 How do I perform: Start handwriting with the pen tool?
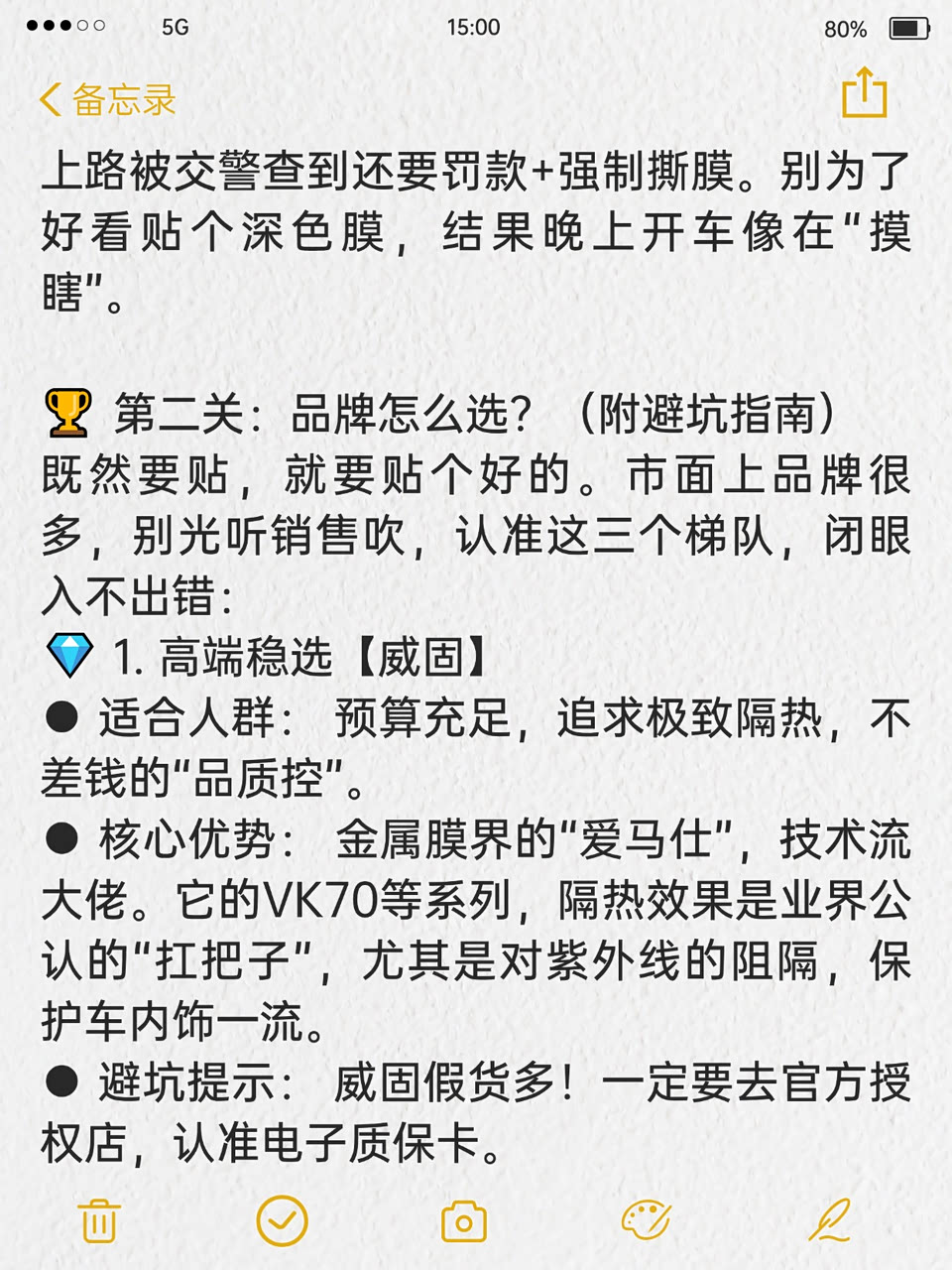[x=829, y=1220]
